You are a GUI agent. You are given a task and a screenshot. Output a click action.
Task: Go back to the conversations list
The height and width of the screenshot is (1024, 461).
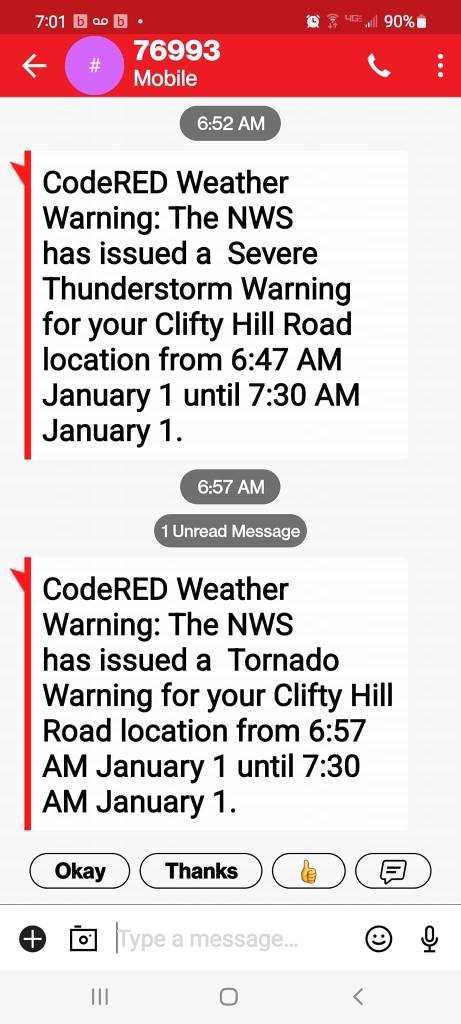(x=33, y=65)
